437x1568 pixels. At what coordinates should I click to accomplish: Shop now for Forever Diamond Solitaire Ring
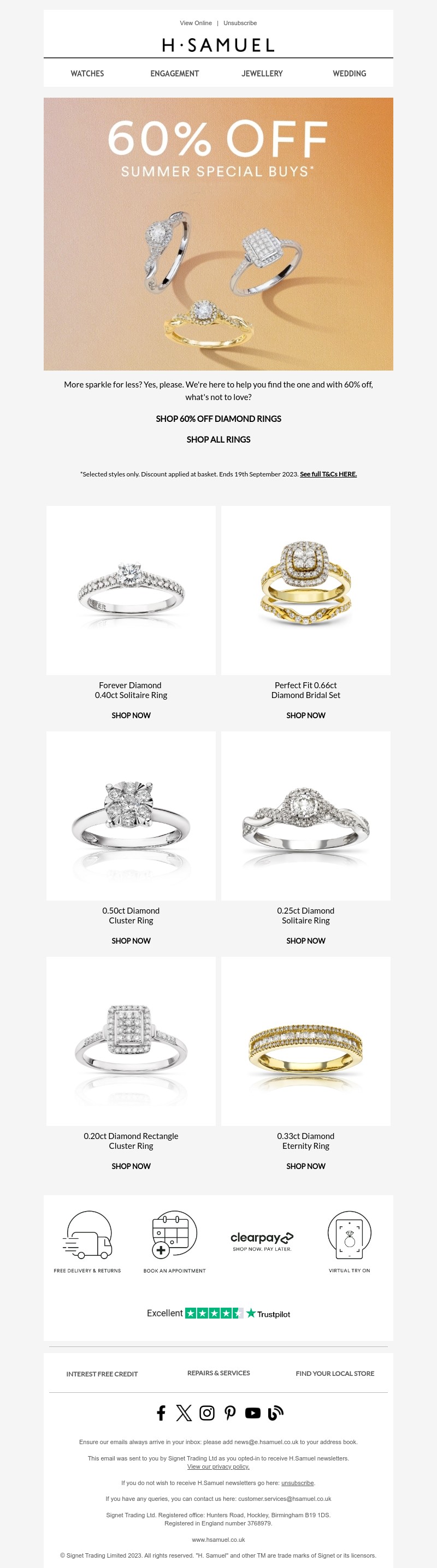click(x=131, y=715)
